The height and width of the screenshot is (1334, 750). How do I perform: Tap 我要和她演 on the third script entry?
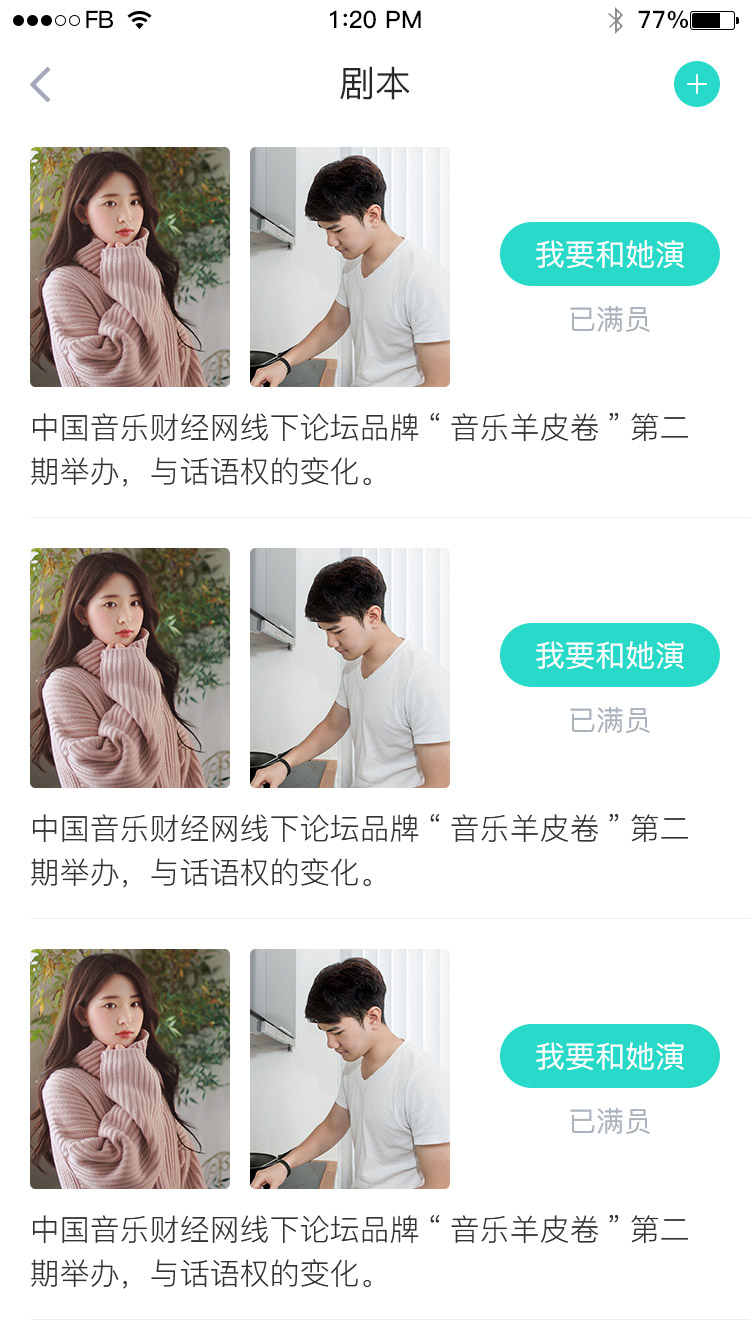point(610,1056)
